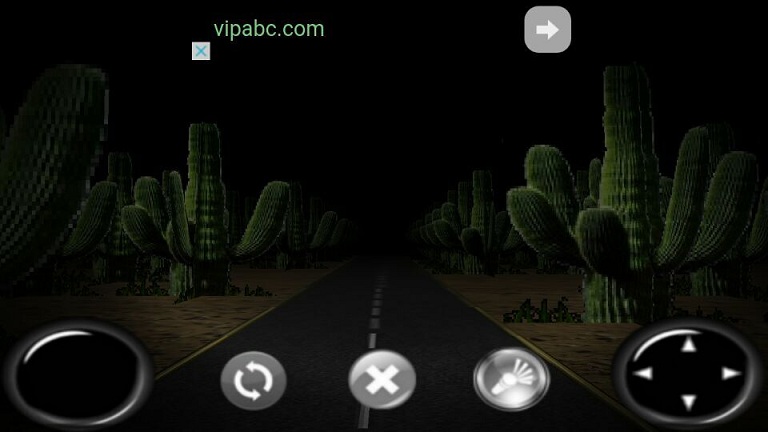This screenshot has height=432, width=768.
Task: Tap the up arrow on directional pad
Action: pos(687,346)
